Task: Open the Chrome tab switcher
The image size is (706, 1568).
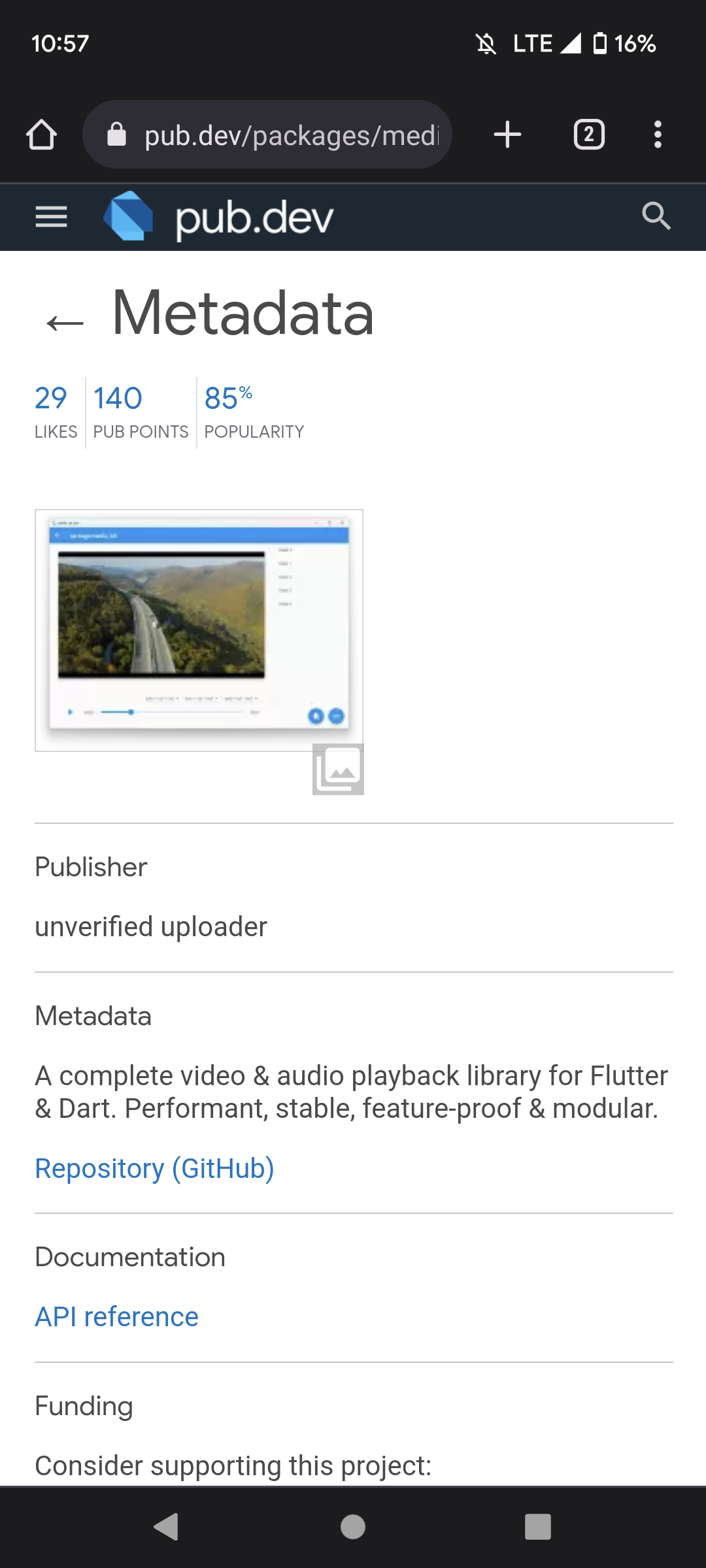Action: coord(588,134)
